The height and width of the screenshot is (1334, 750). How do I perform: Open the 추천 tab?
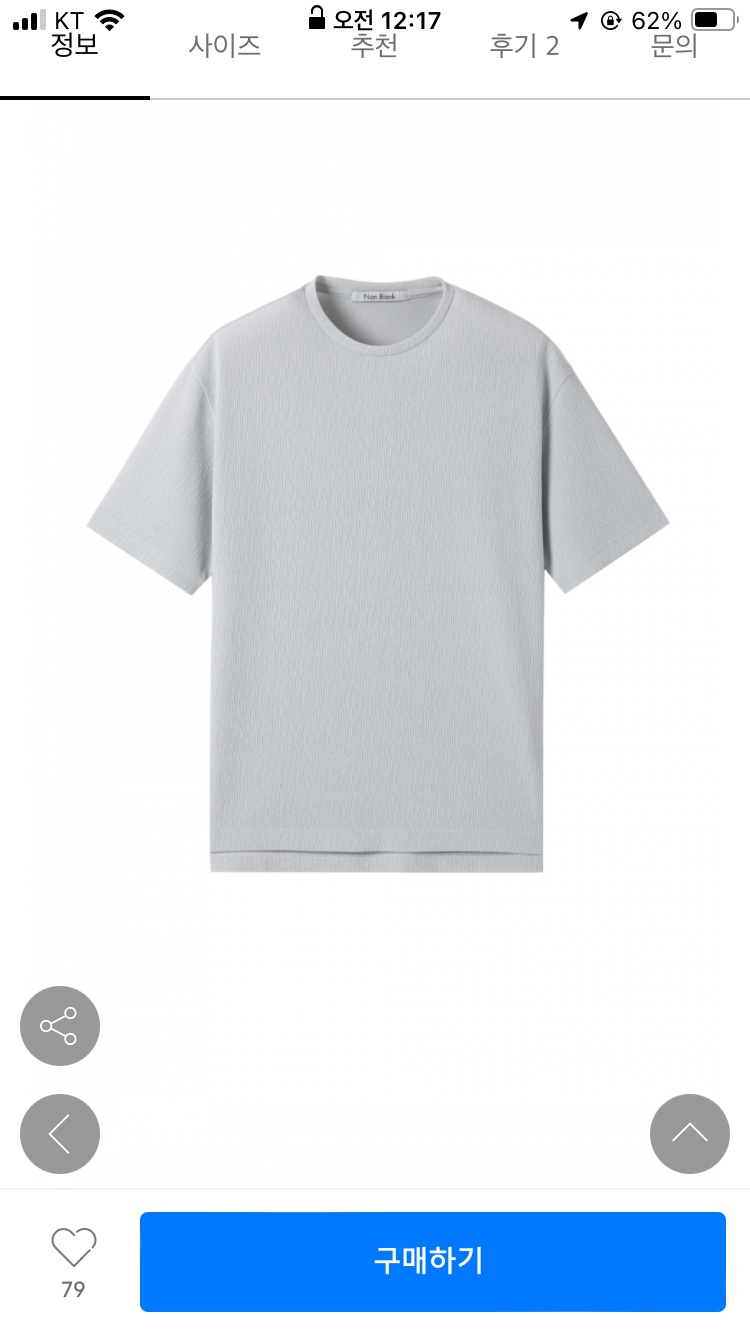375,48
